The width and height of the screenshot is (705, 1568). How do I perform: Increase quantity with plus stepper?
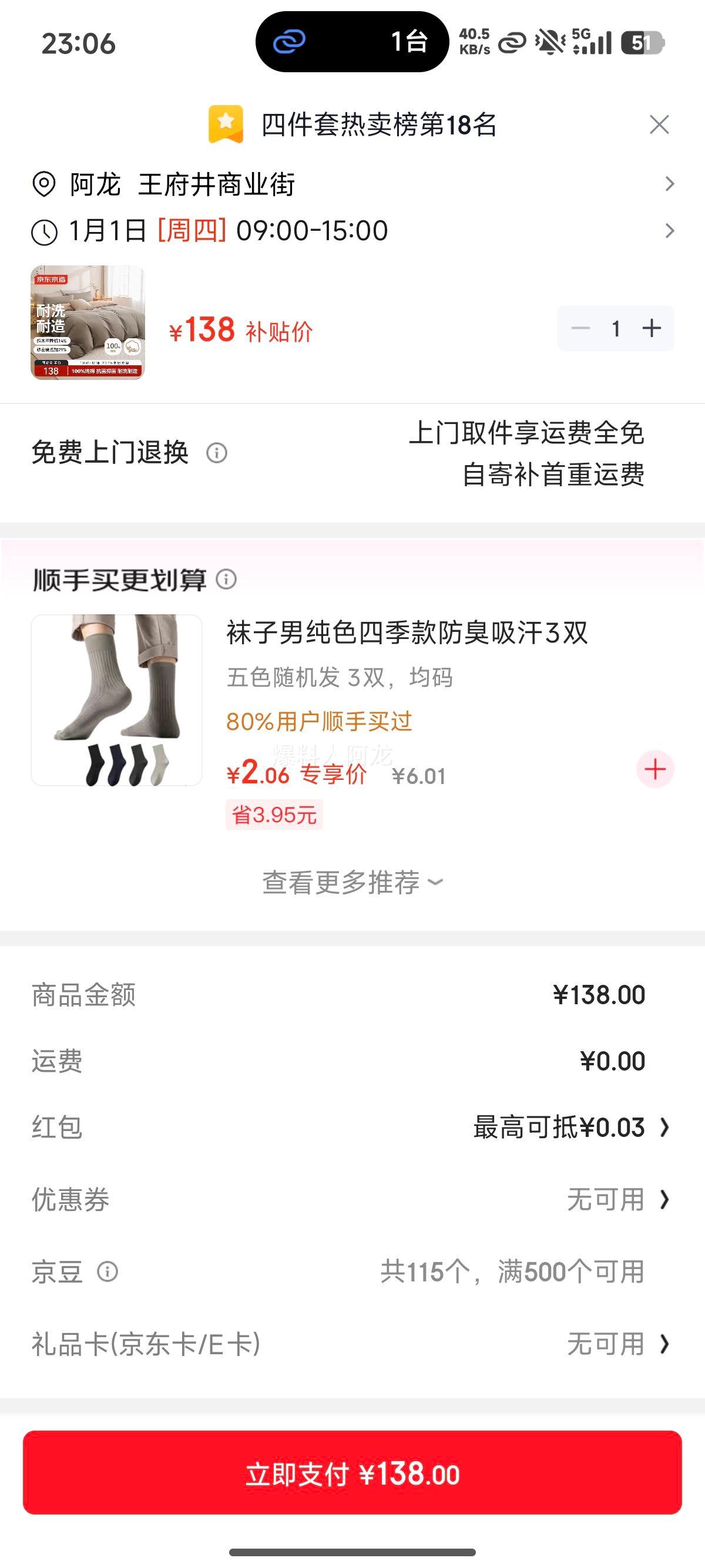(653, 328)
